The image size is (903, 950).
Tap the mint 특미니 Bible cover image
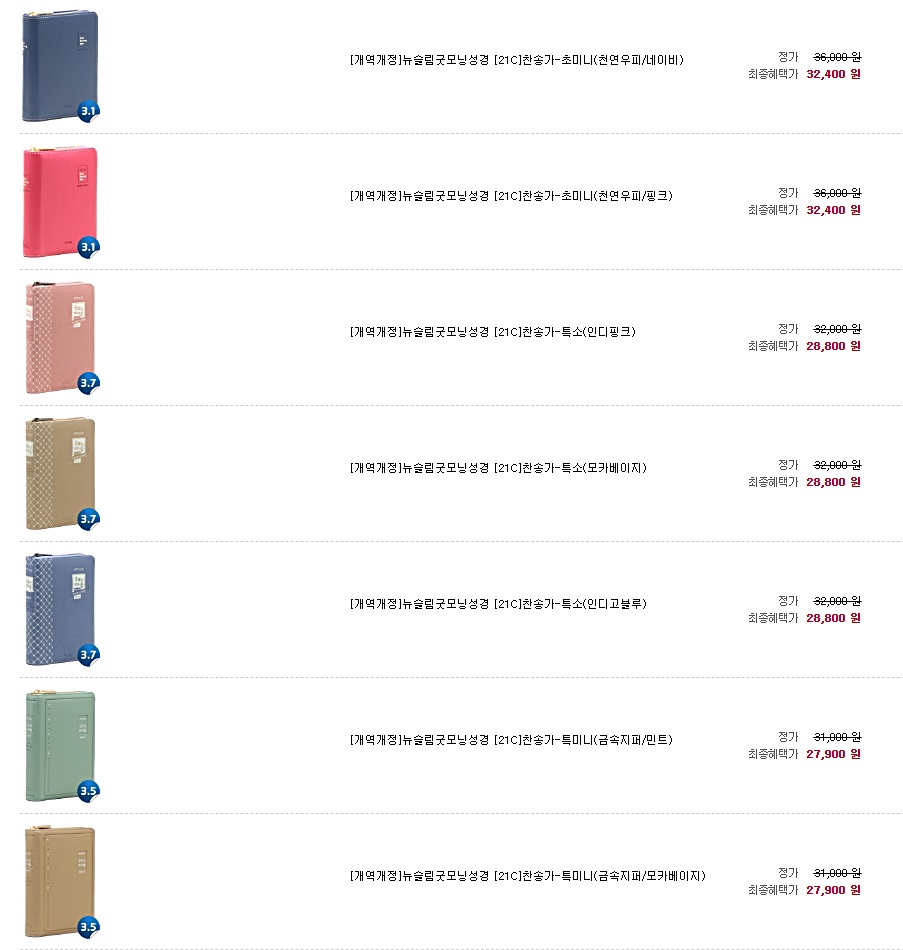(x=60, y=746)
